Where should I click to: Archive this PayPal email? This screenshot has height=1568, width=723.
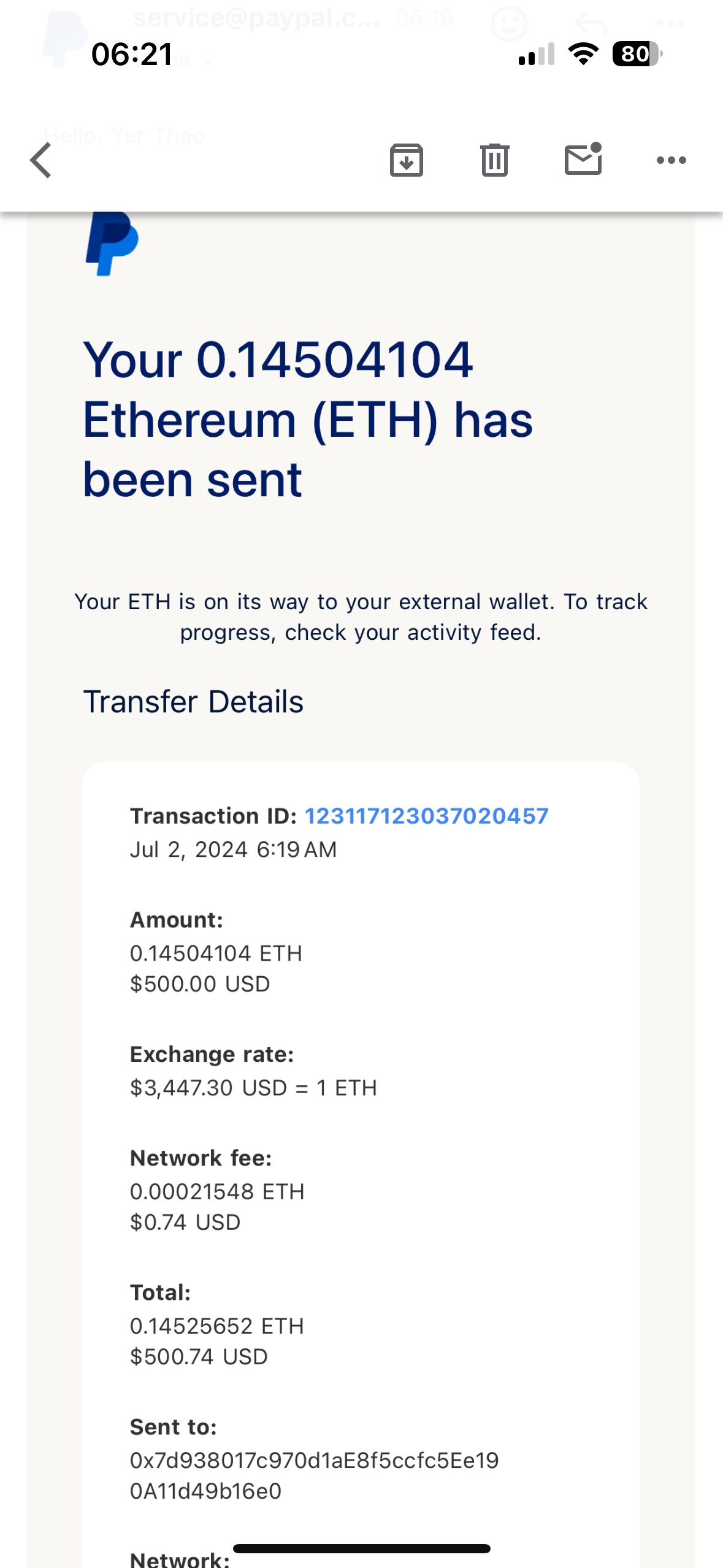[x=406, y=161]
